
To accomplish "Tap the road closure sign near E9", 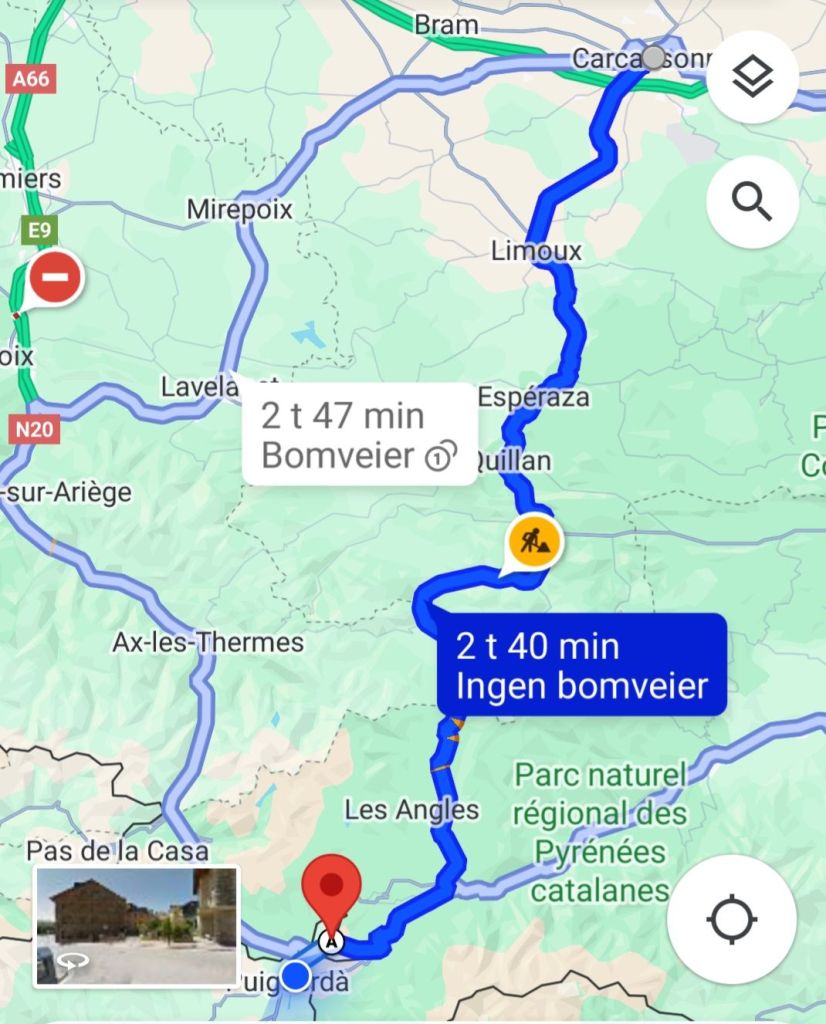I will 55,278.
